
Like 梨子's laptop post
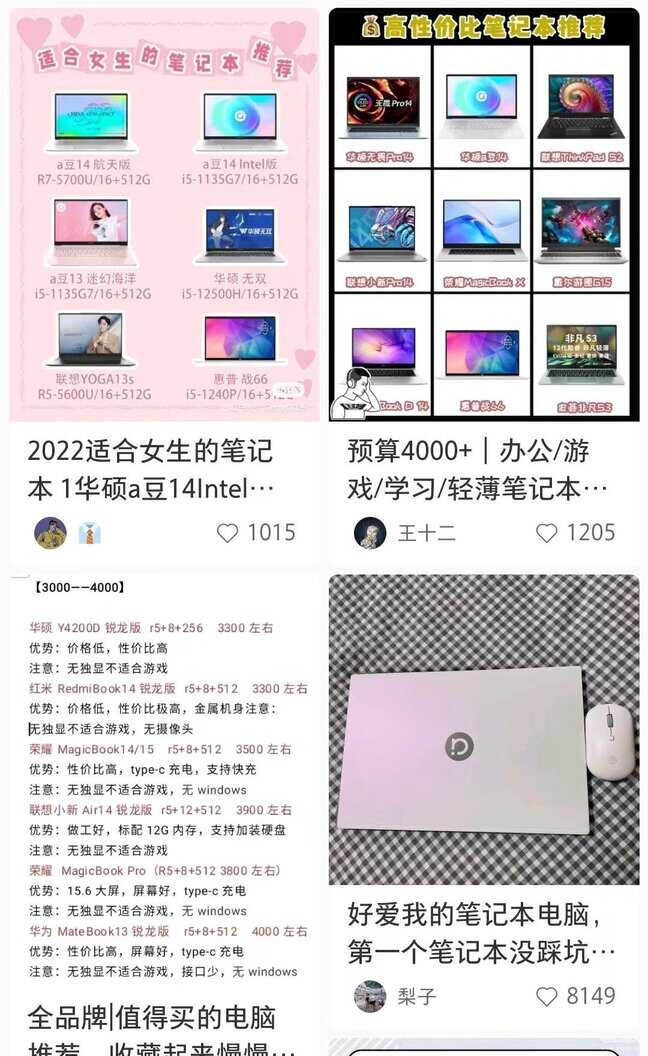pos(546,996)
